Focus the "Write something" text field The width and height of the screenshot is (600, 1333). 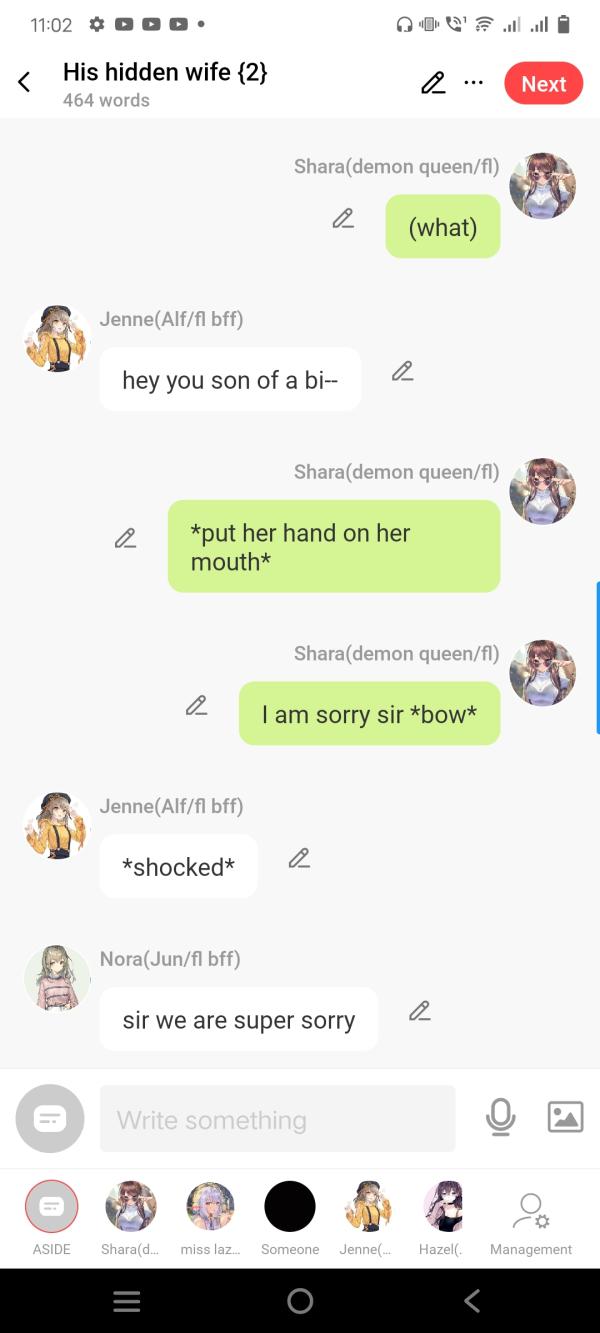pyautogui.click(x=277, y=1119)
